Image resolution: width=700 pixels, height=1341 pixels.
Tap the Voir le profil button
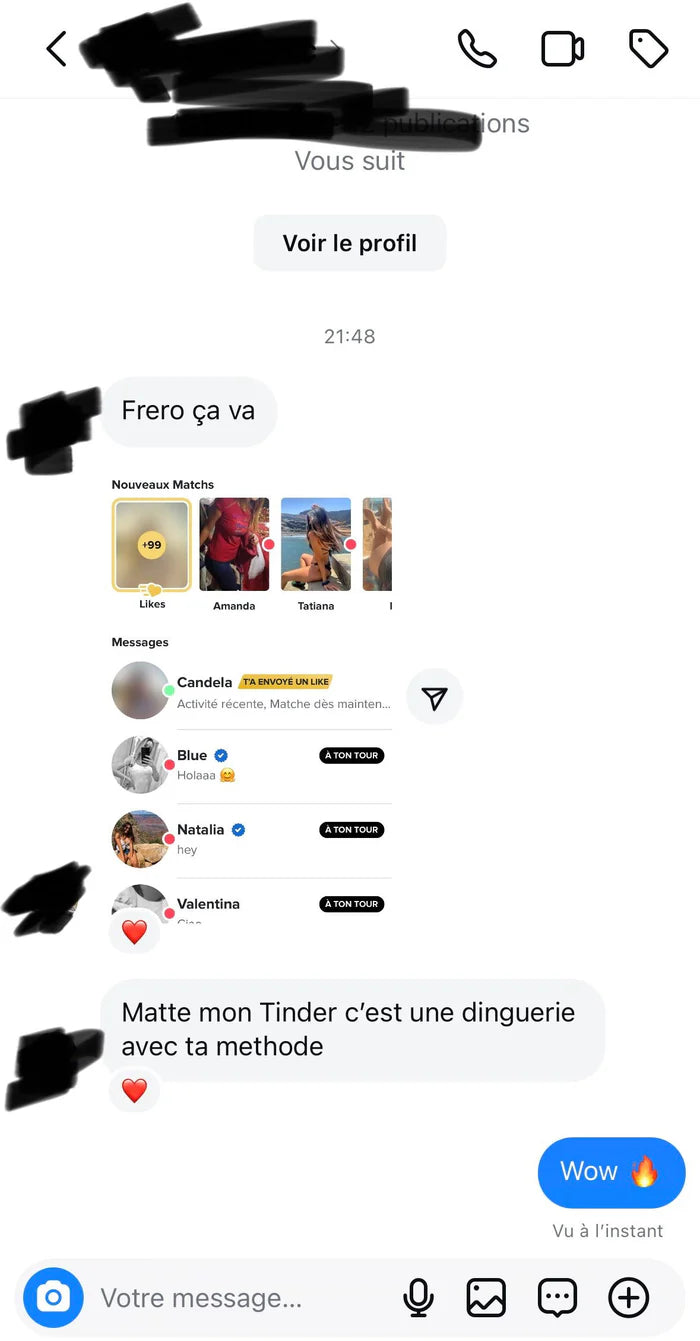(x=349, y=243)
